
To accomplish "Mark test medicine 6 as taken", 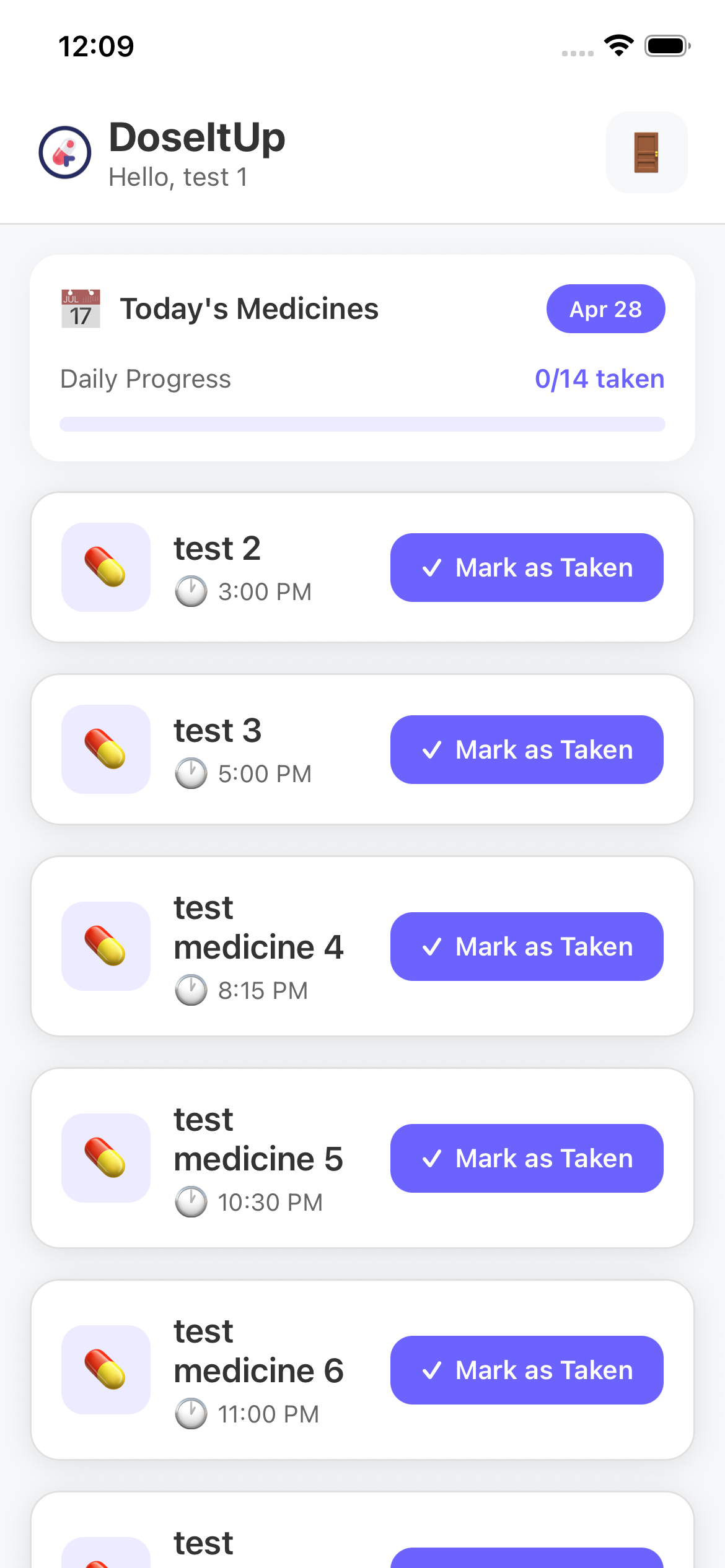I will pos(527,1370).
